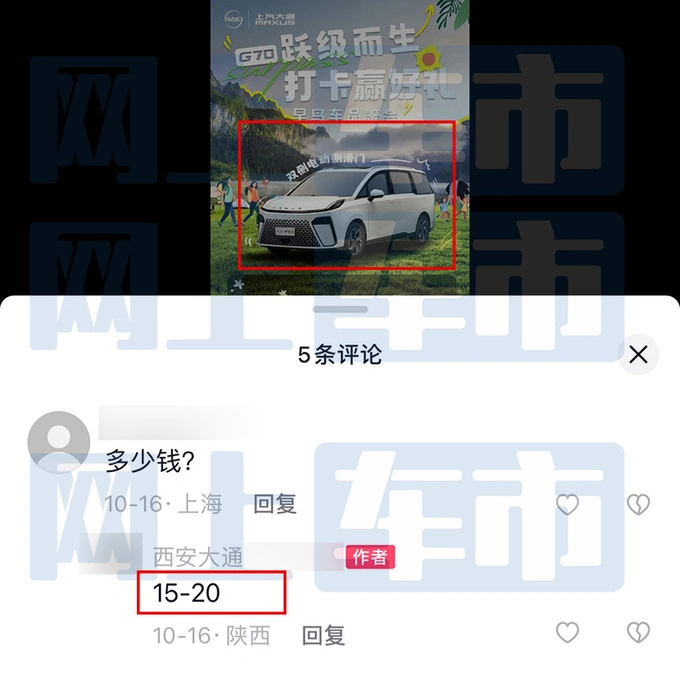Image resolution: width=680 pixels, height=674 pixels.
Task: Open 西安大通 author profile
Action: click(198, 557)
